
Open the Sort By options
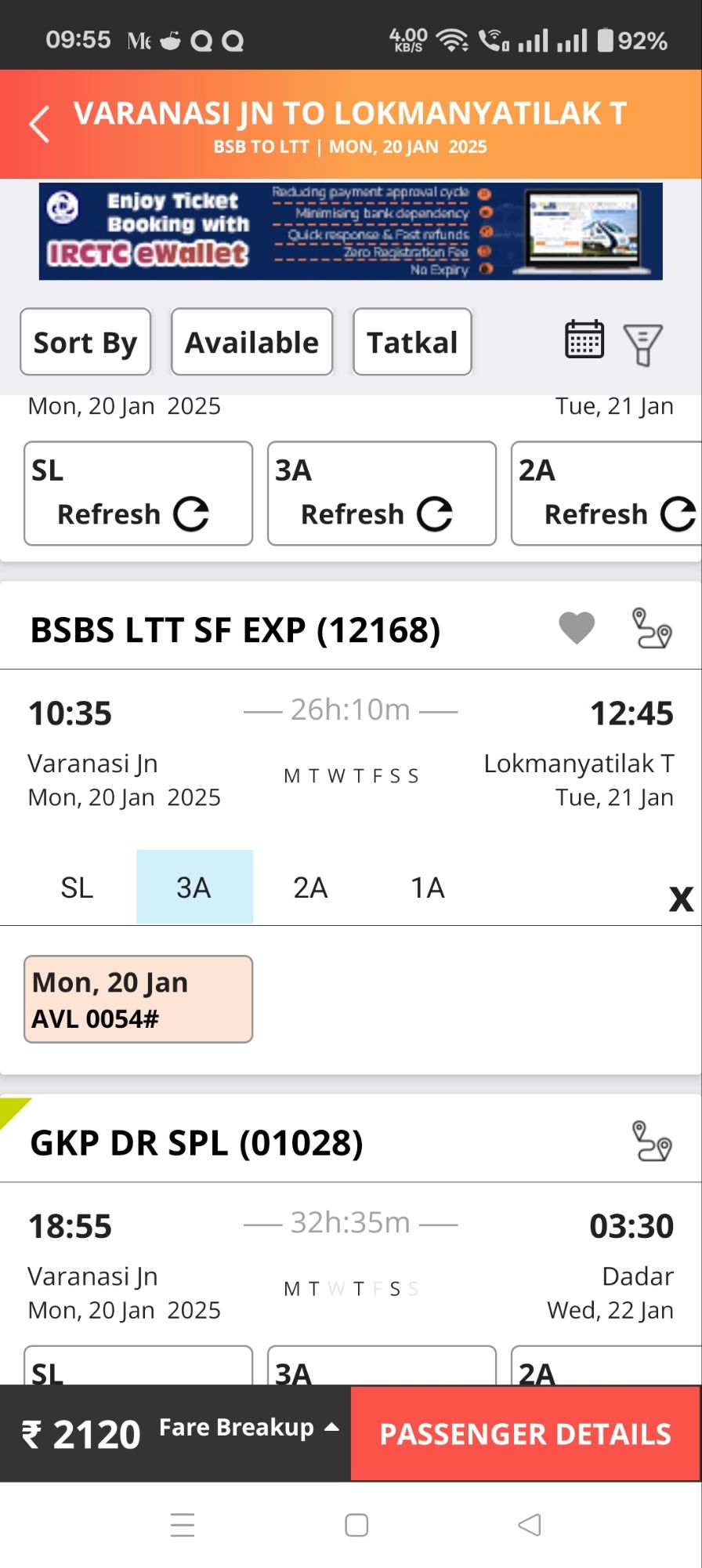[x=85, y=342]
